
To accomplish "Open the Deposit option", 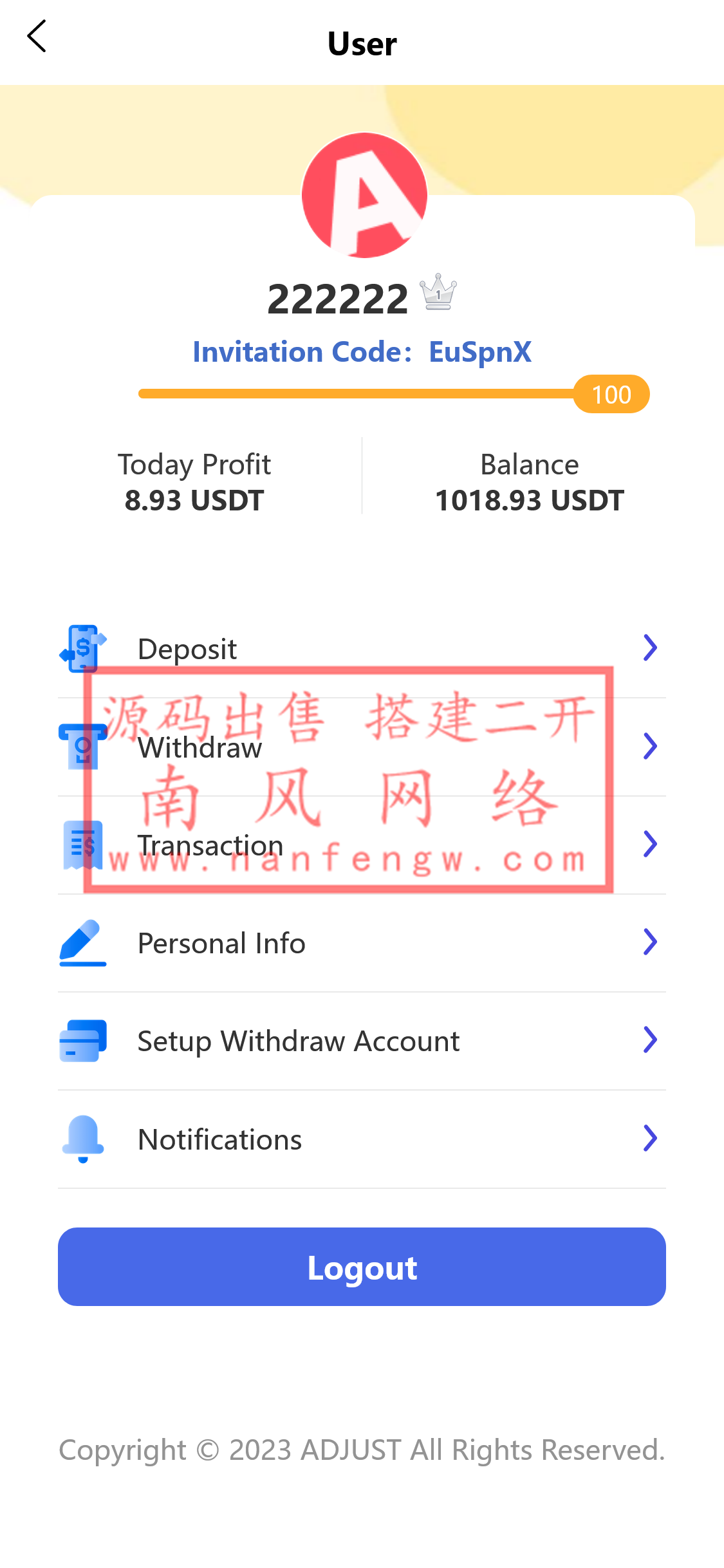I will click(360, 648).
